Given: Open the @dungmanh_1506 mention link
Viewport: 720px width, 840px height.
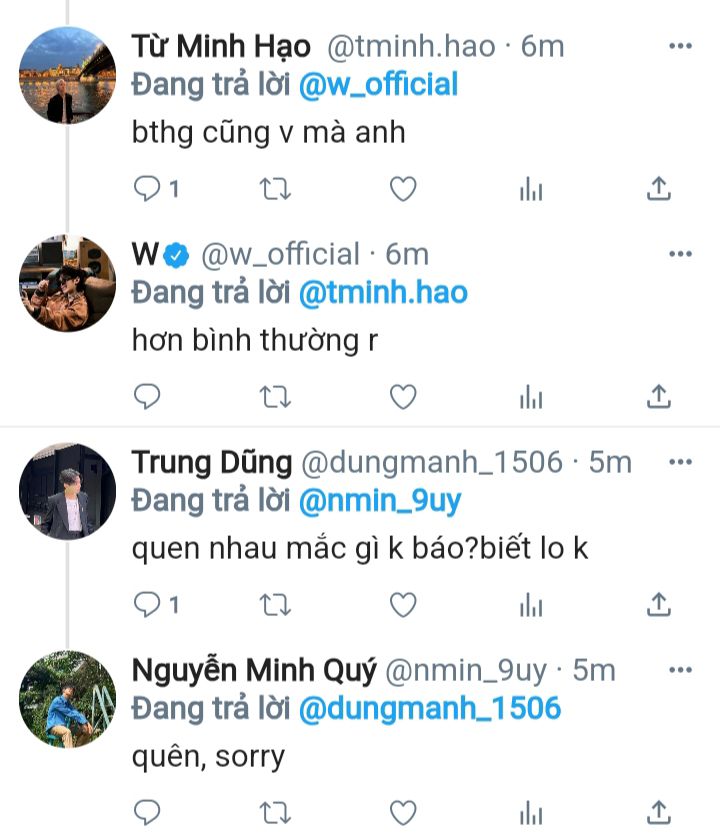Looking at the screenshot, I should click(x=430, y=708).
